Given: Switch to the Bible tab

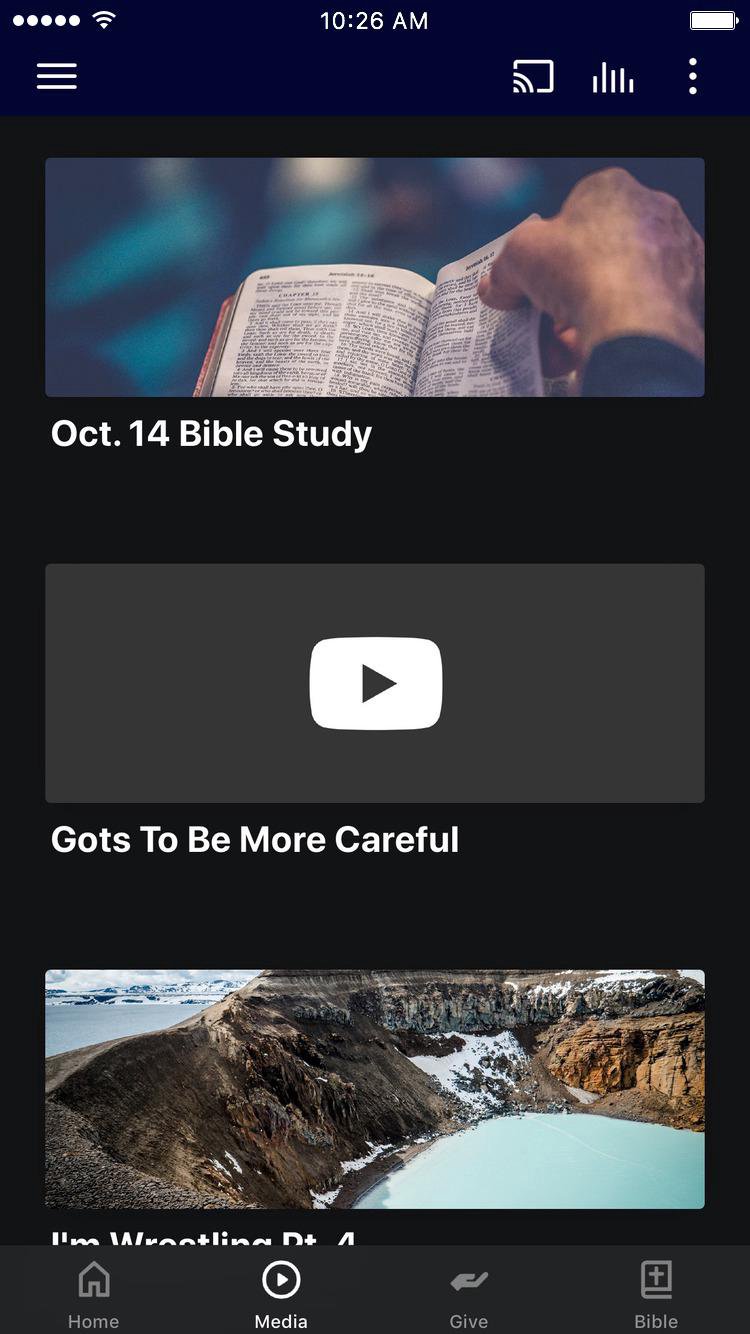Looking at the screenshot, I should [656, 1293].
